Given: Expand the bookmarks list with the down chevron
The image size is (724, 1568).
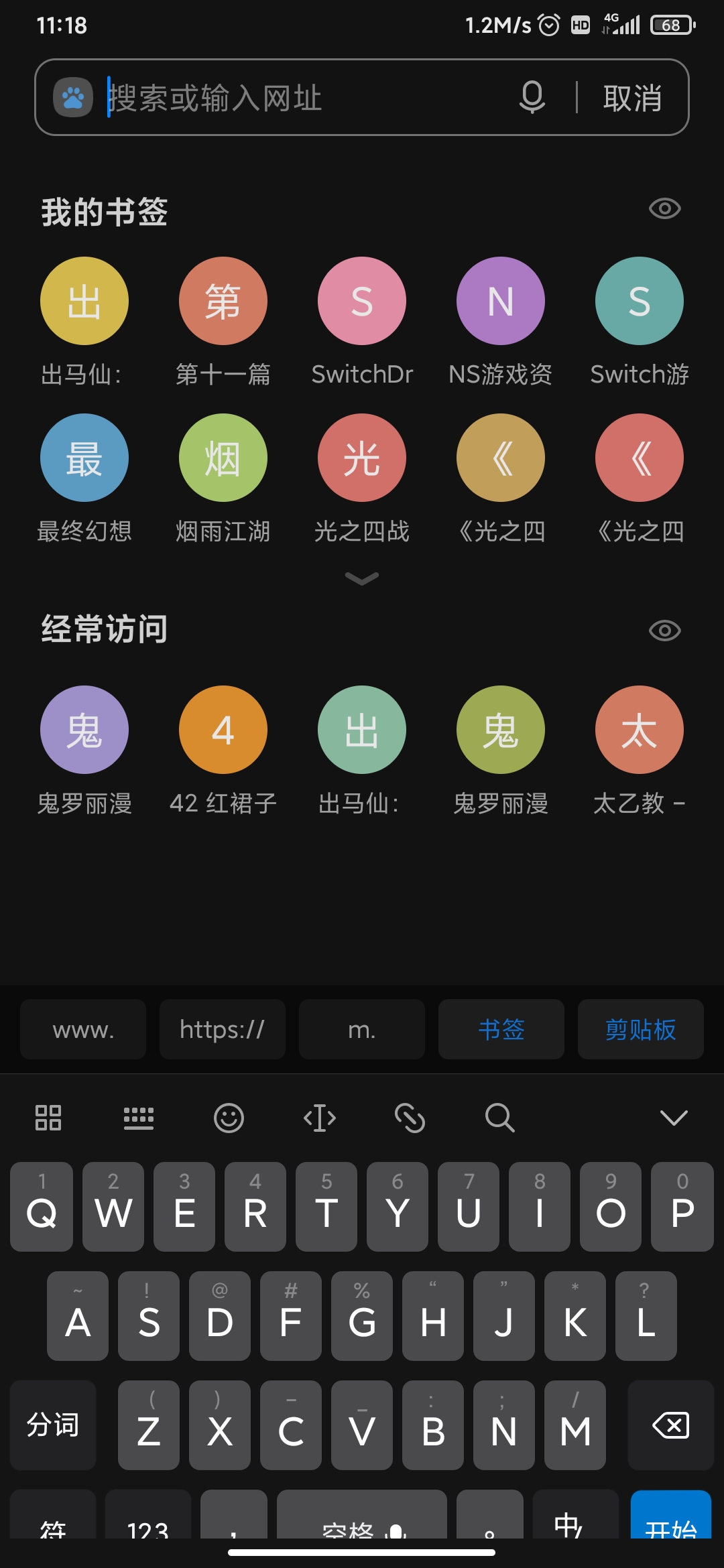Looking at the screenshot, I should tap(362, 578).
